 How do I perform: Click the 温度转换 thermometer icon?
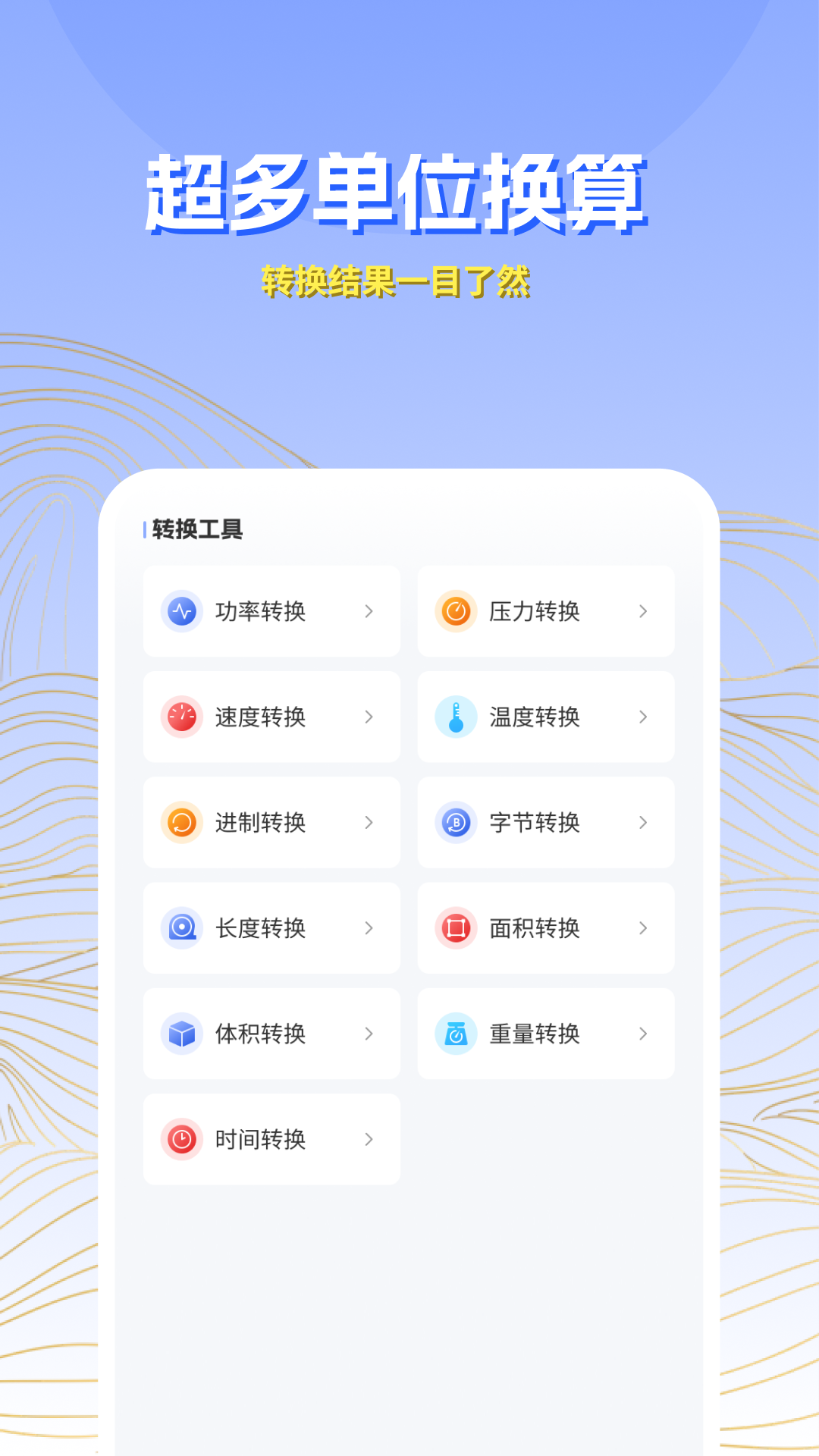coord(455,717)
